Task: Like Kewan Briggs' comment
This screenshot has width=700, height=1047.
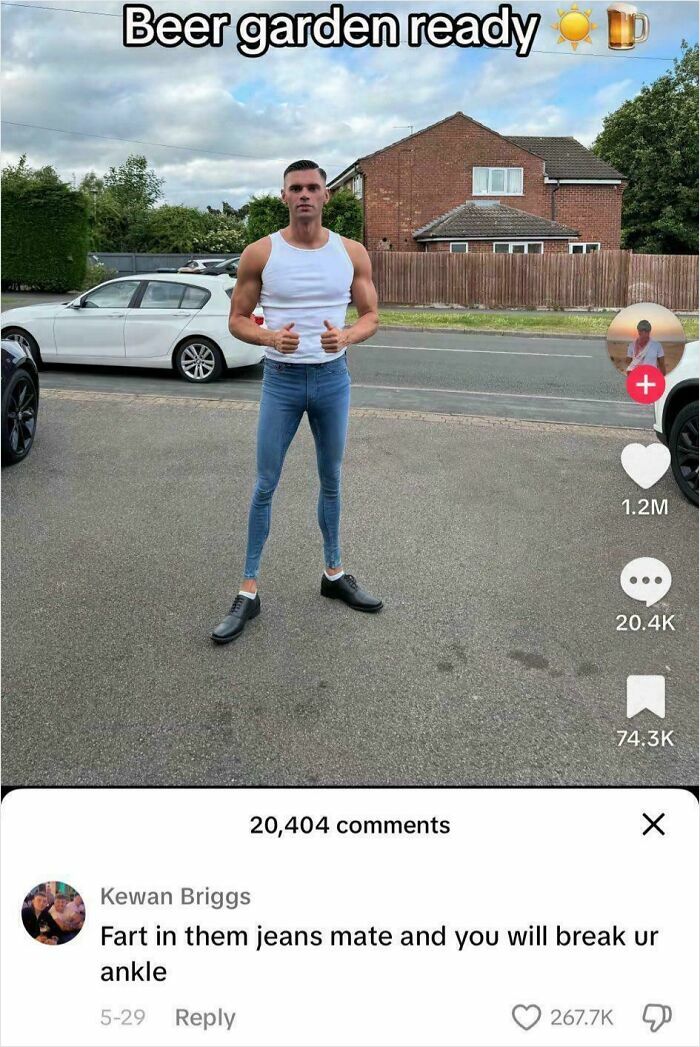Action: (526, 1017)
